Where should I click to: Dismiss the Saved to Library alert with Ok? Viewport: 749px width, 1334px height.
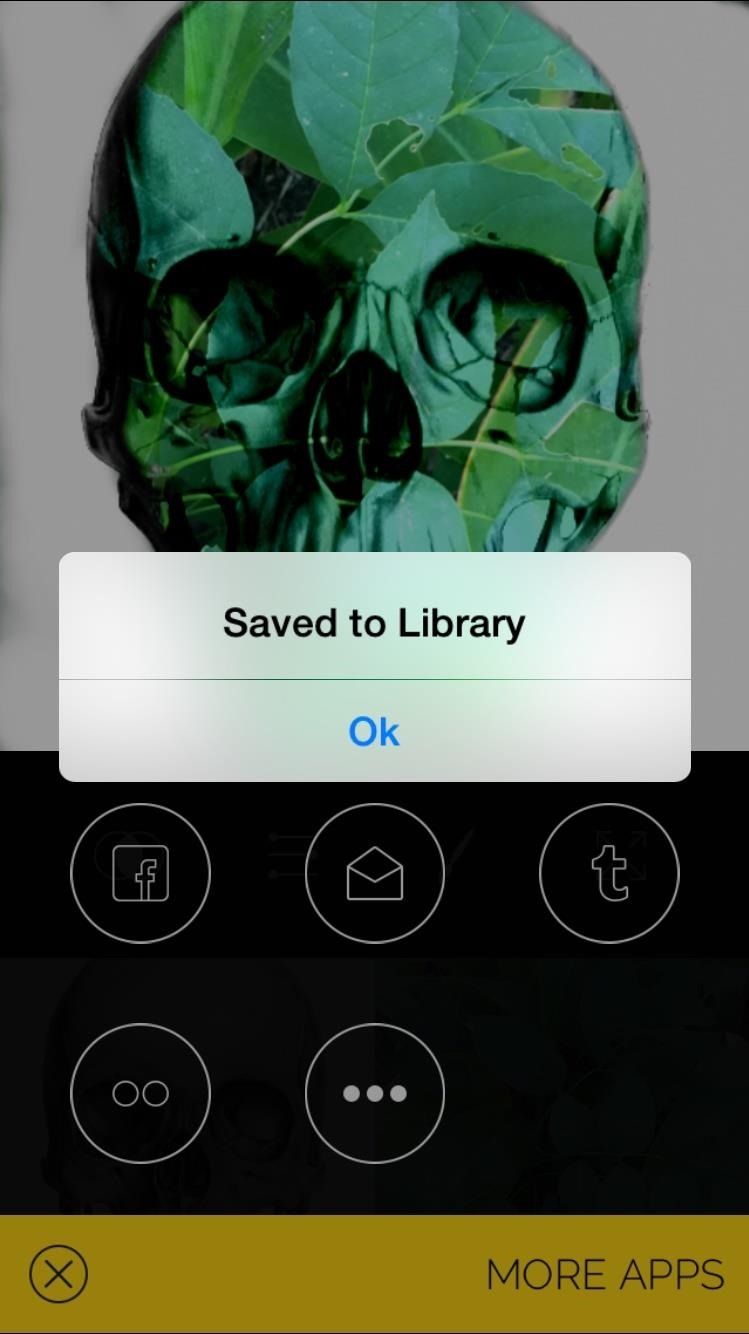[374, 731]
